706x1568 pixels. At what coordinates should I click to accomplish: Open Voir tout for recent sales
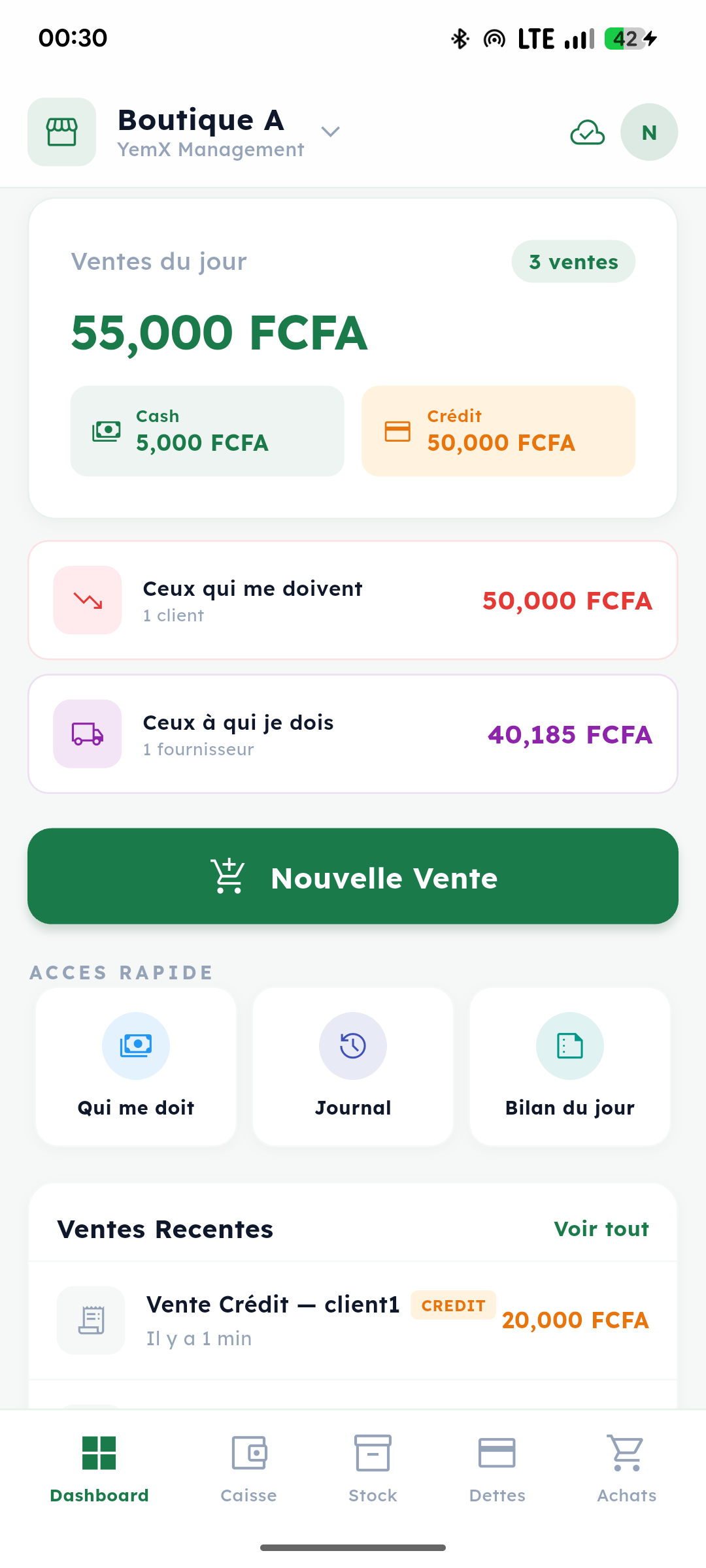[601, 1228]
